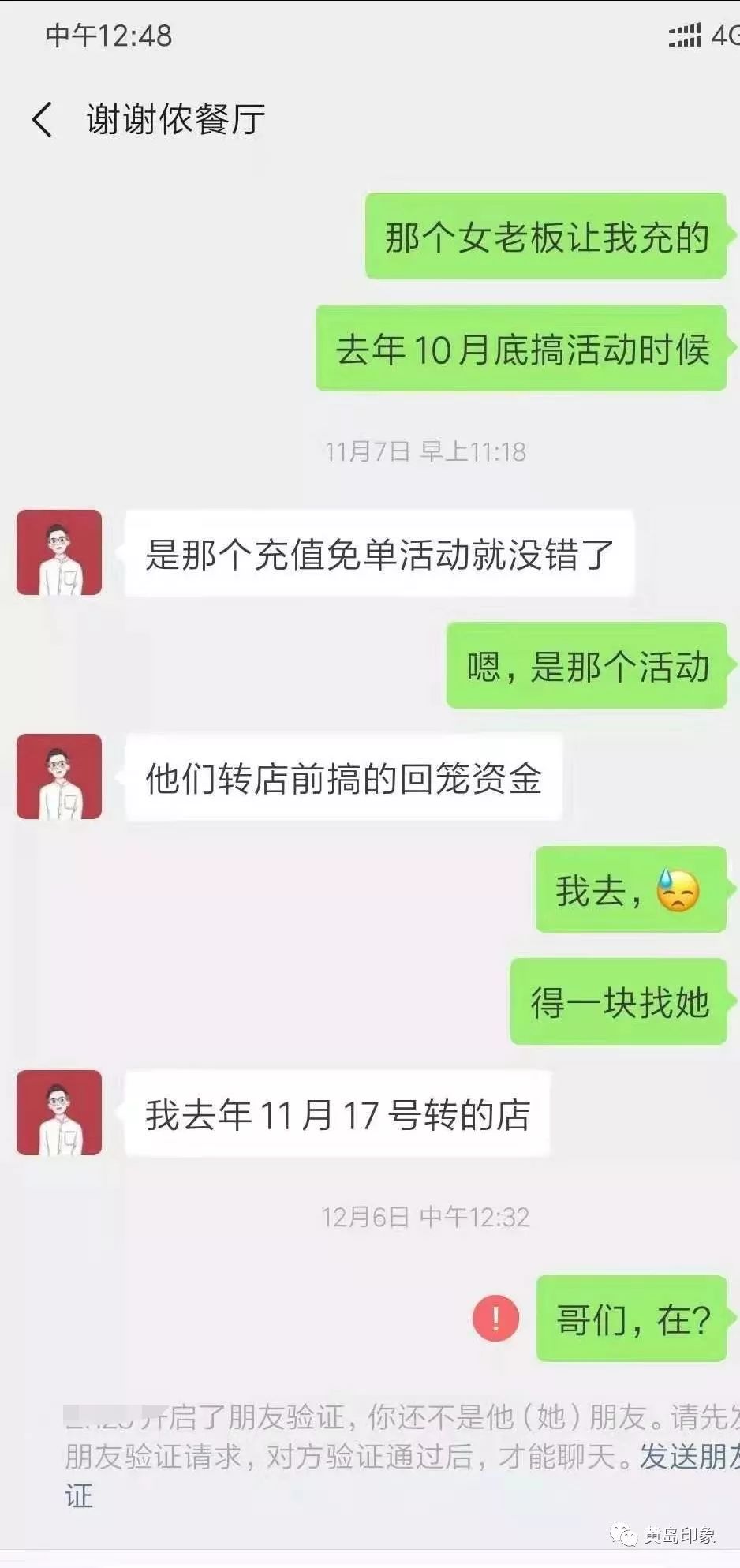View profile from avatar beside 我去年11月17号转的店

59,1113
